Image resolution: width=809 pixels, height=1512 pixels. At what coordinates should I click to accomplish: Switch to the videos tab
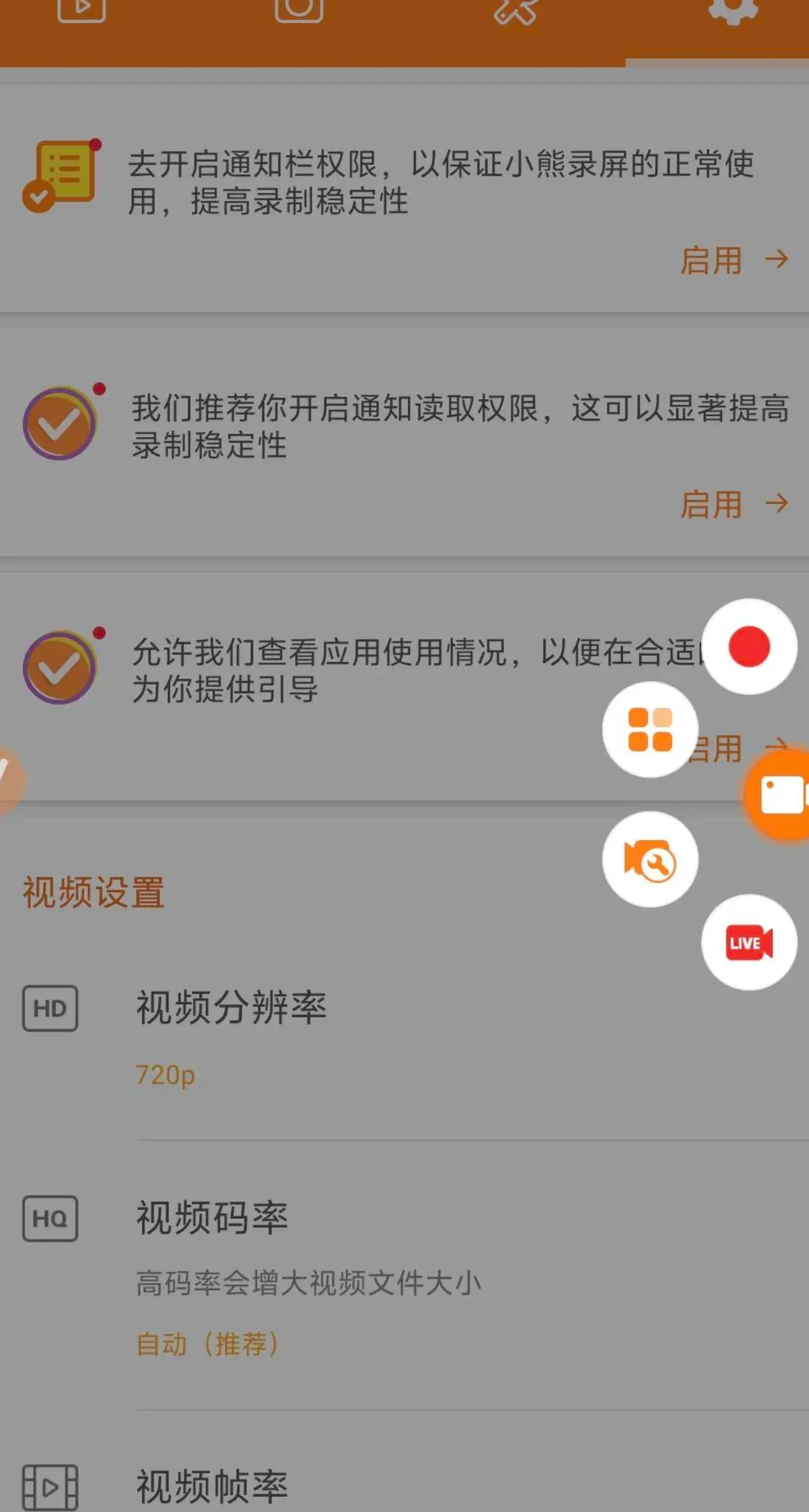(x=81, y=11)
